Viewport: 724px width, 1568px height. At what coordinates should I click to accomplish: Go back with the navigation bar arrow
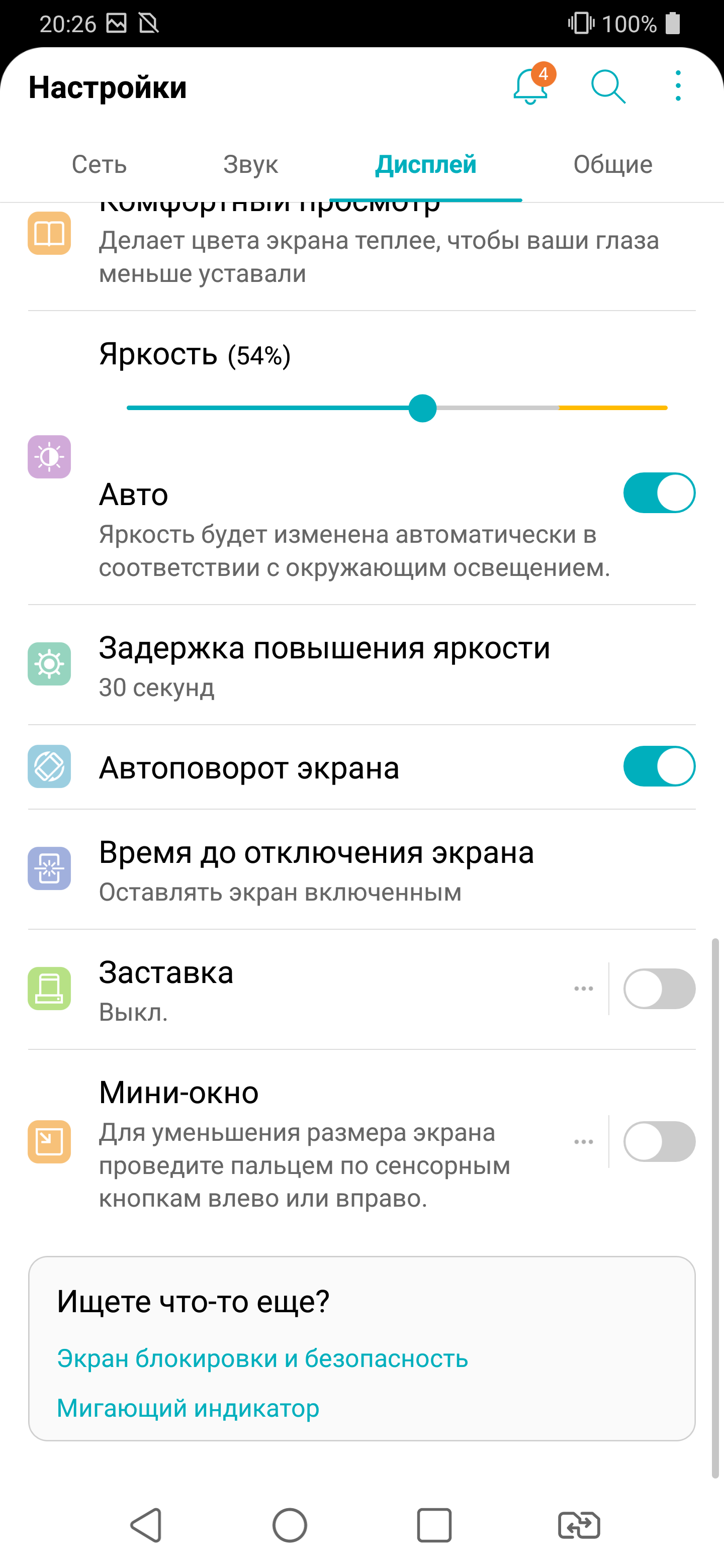click(x=146, y=1525)
